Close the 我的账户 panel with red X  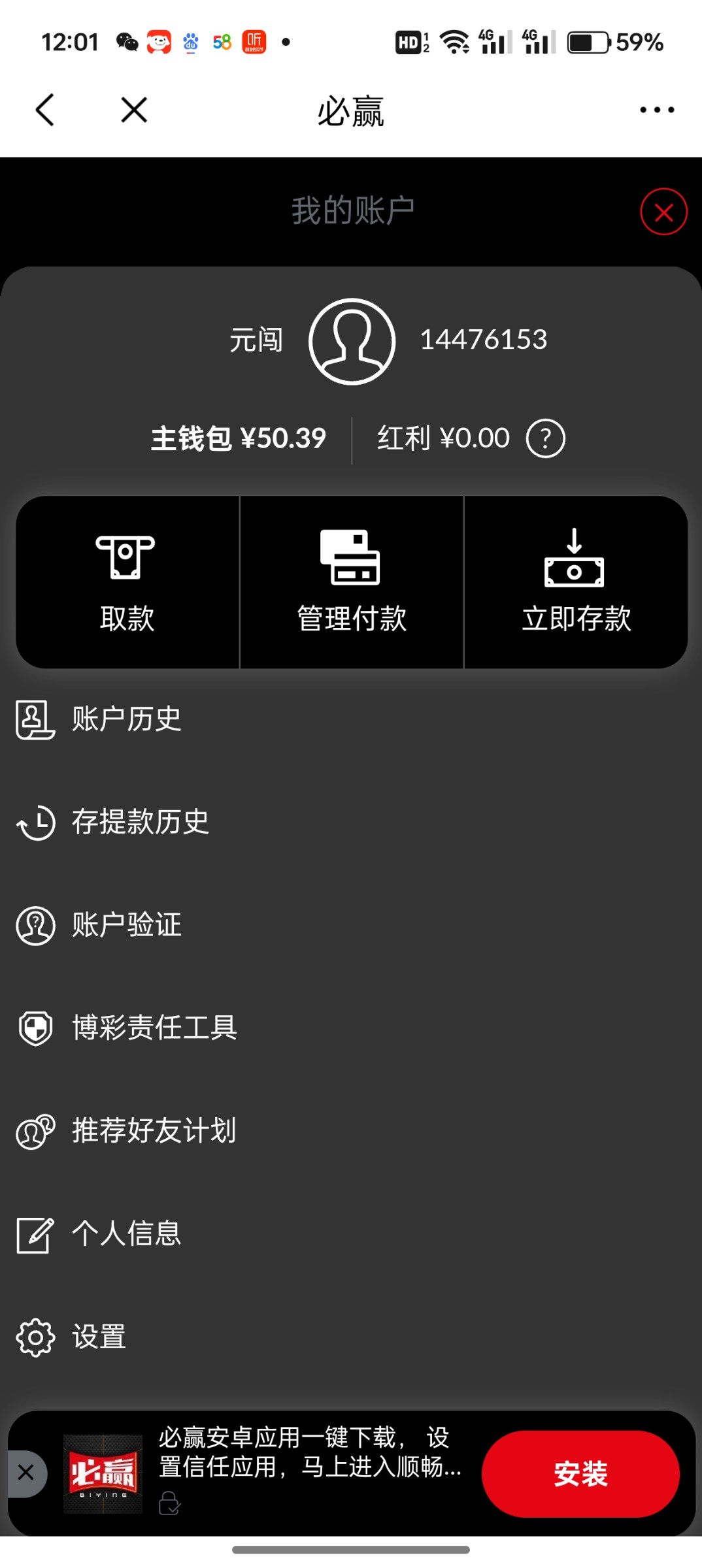[x=663, y=212]
